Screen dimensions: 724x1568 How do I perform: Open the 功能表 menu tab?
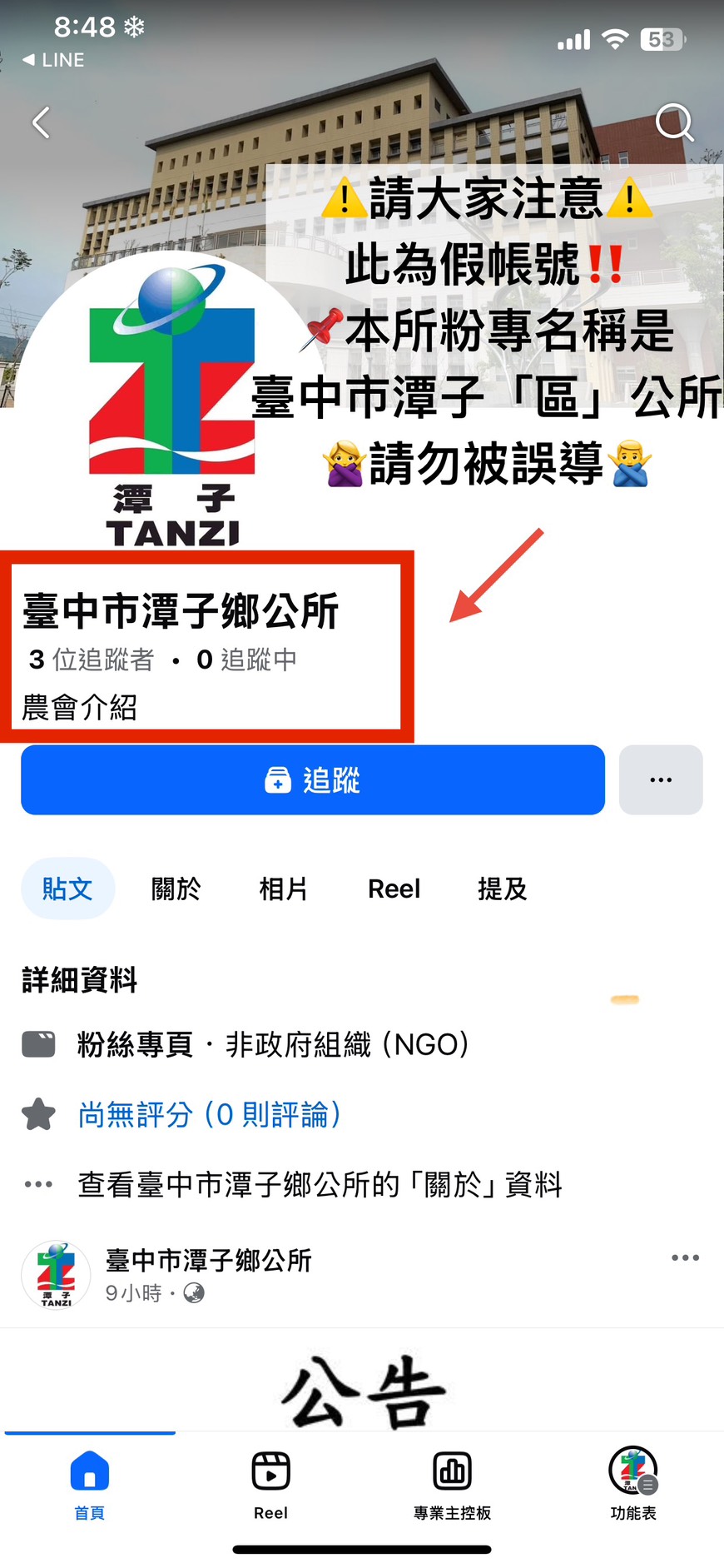point(633,1485)
